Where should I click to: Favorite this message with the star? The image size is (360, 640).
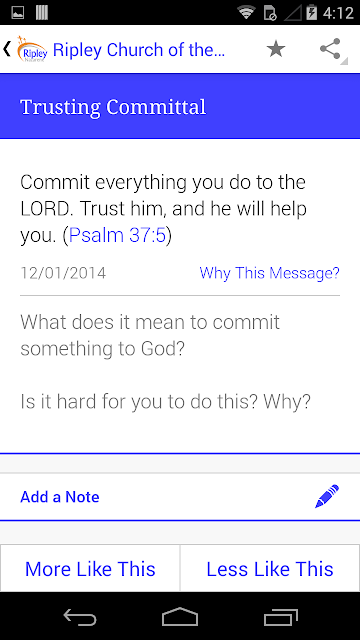[x=276, y=49]
